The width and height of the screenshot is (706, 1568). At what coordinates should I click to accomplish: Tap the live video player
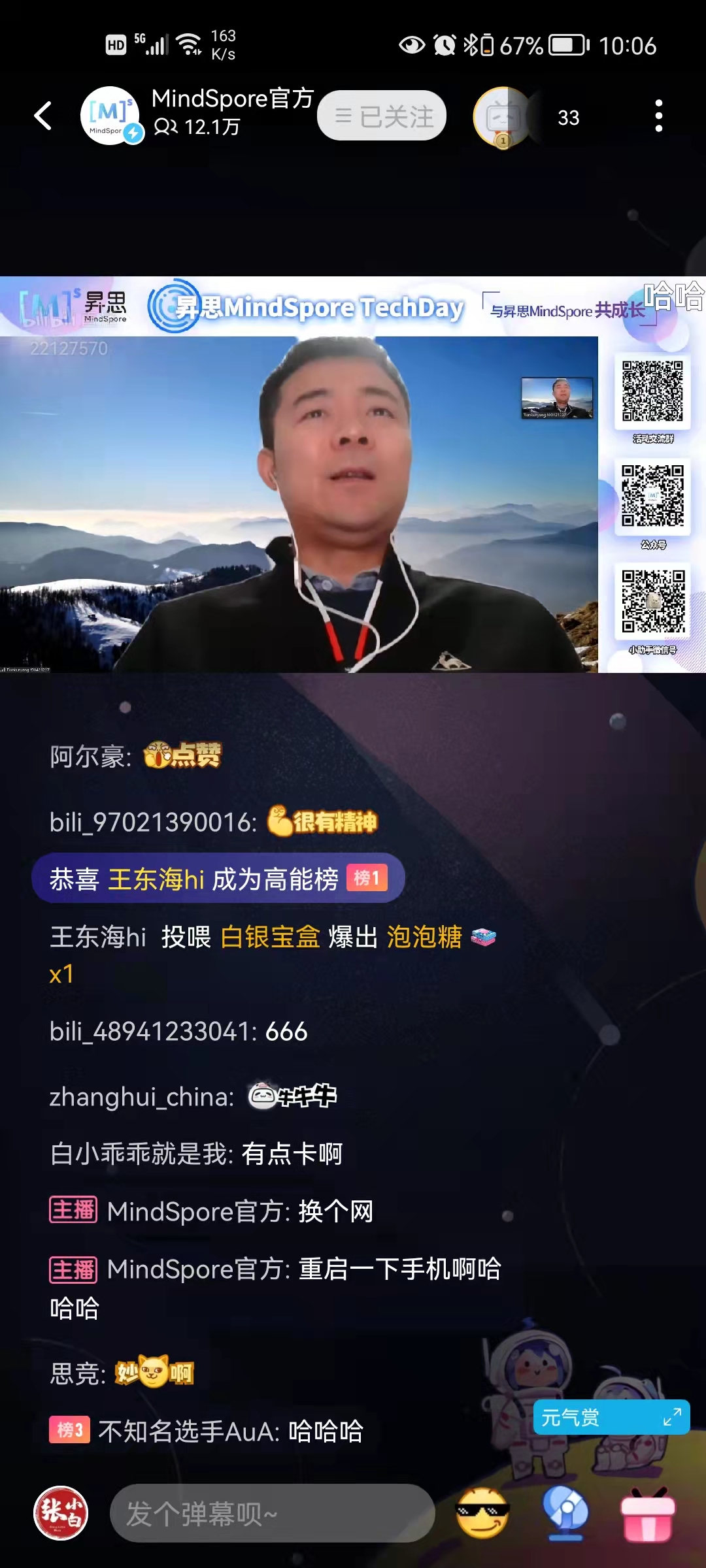pyautogui.click(x=299, y=503)
